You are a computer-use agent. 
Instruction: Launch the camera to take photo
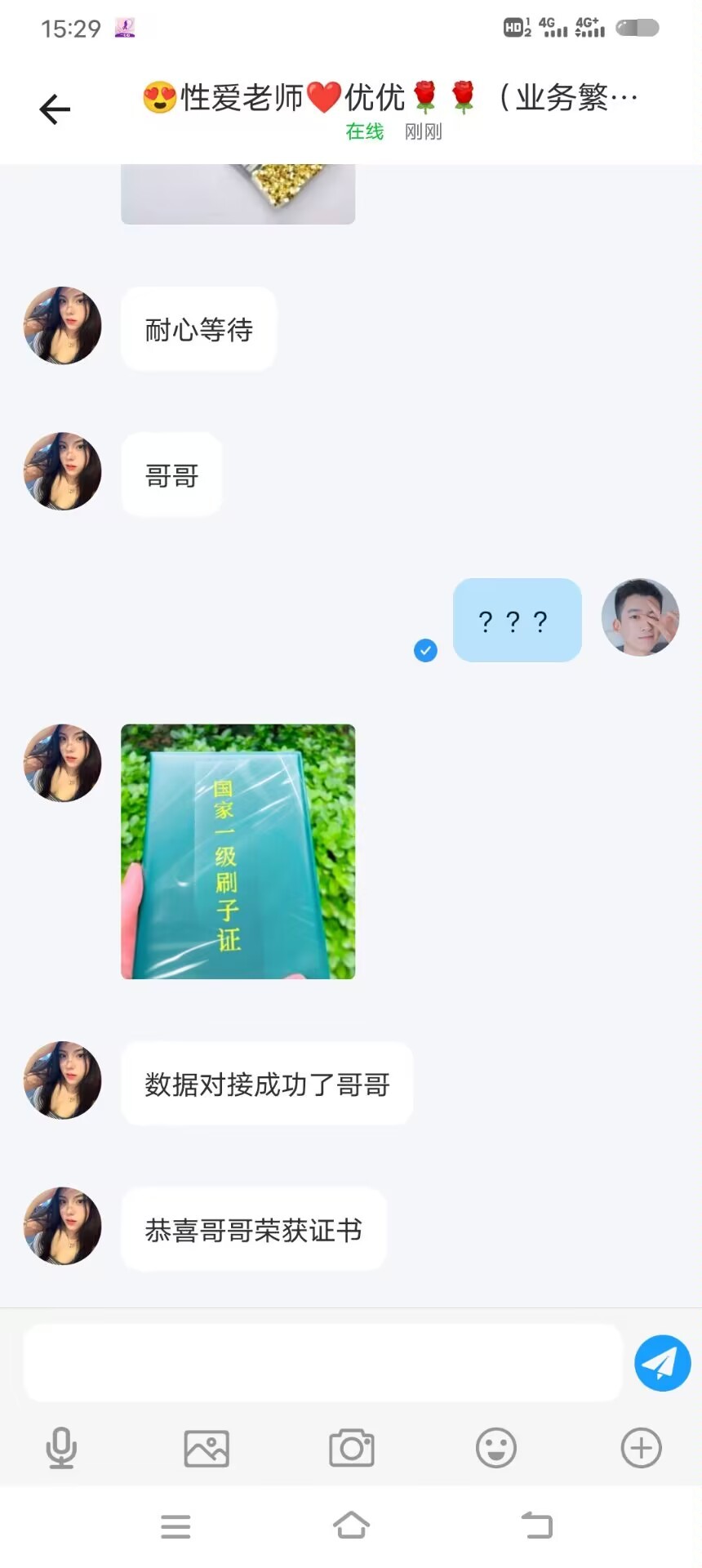352,1448
